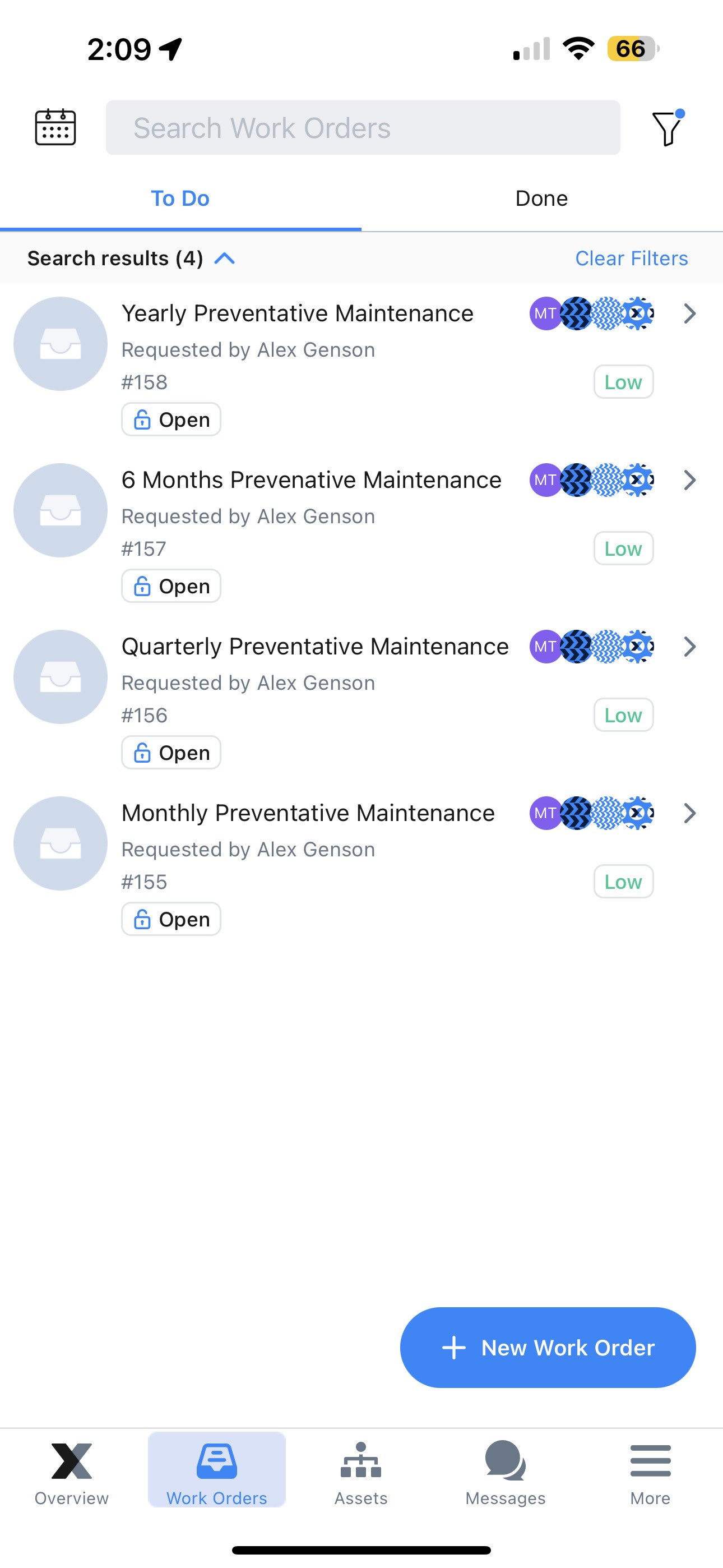723x1568 pixels.
Task: Create a New Work Order
Action: (548, 1348)
